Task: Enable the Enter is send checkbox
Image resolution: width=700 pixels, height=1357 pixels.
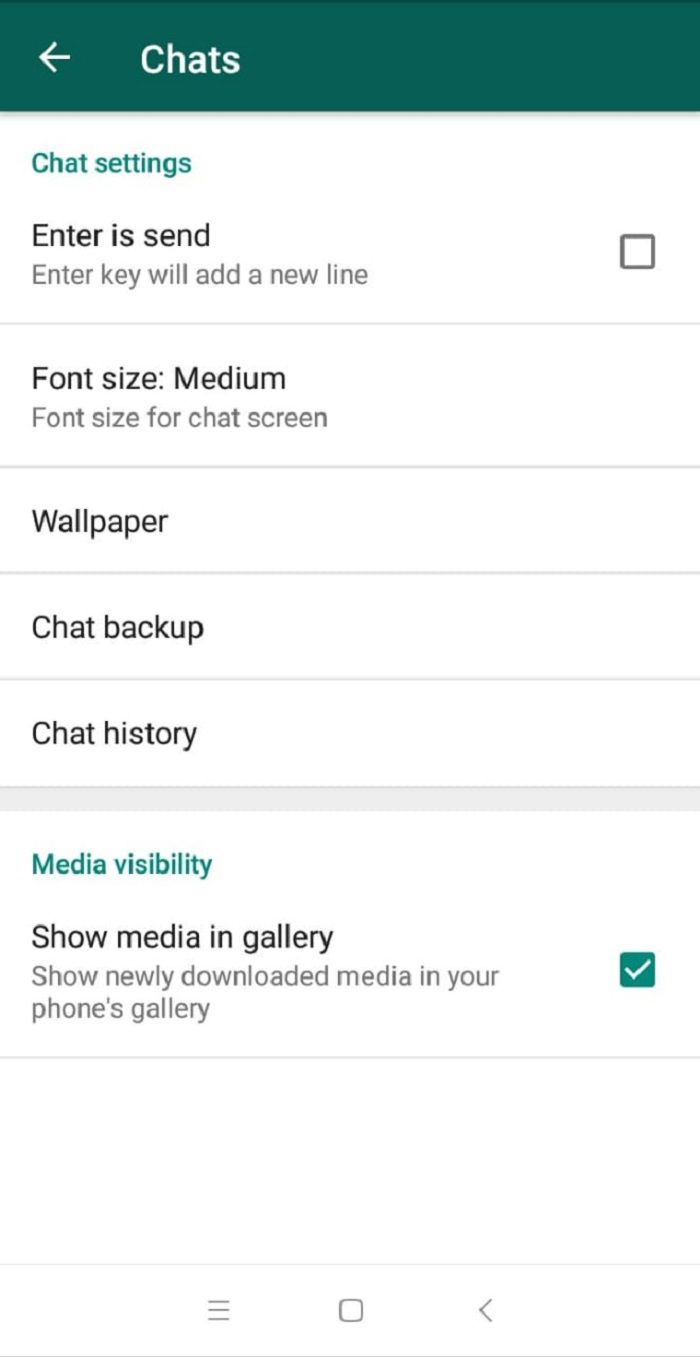Action: click(637, 252)
